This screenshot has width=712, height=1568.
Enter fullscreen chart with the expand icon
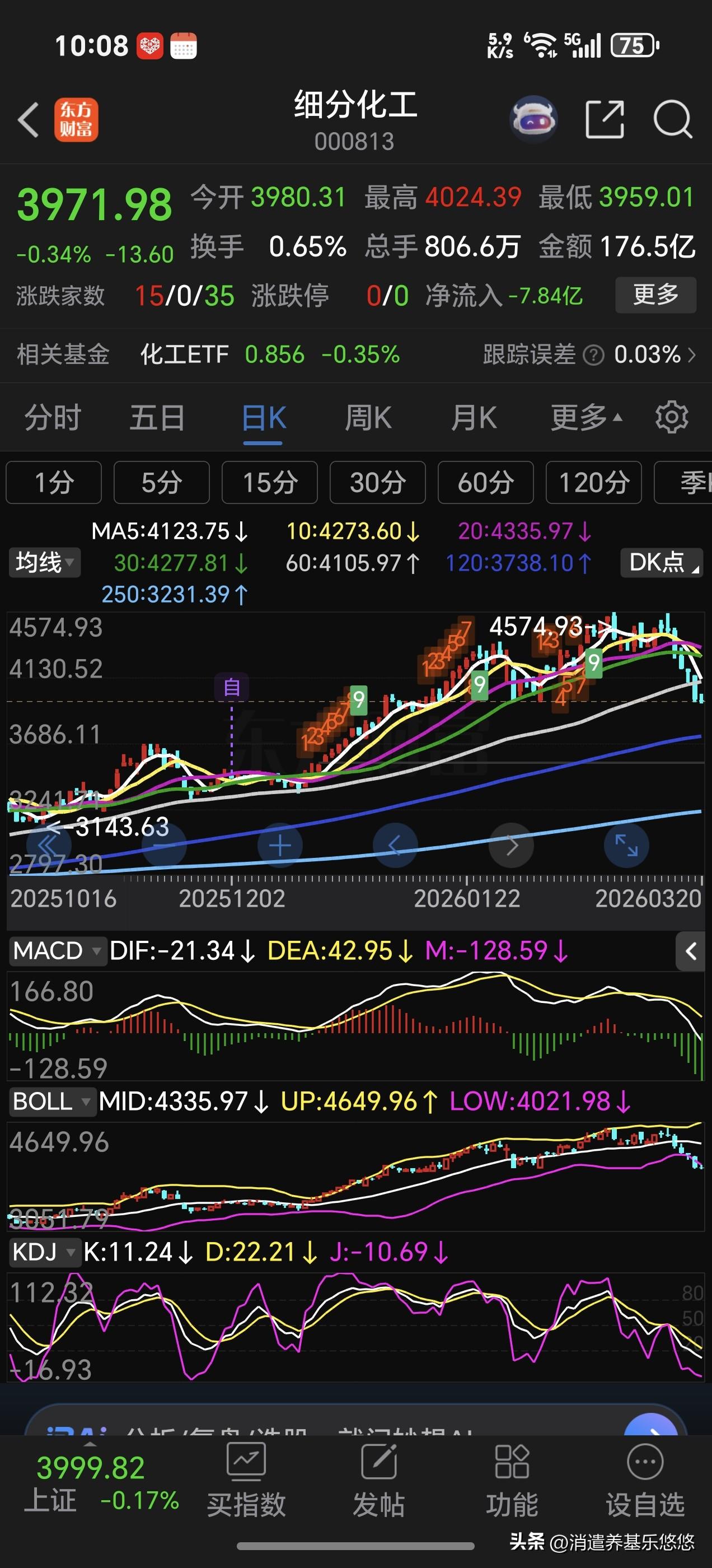[626, 845]
